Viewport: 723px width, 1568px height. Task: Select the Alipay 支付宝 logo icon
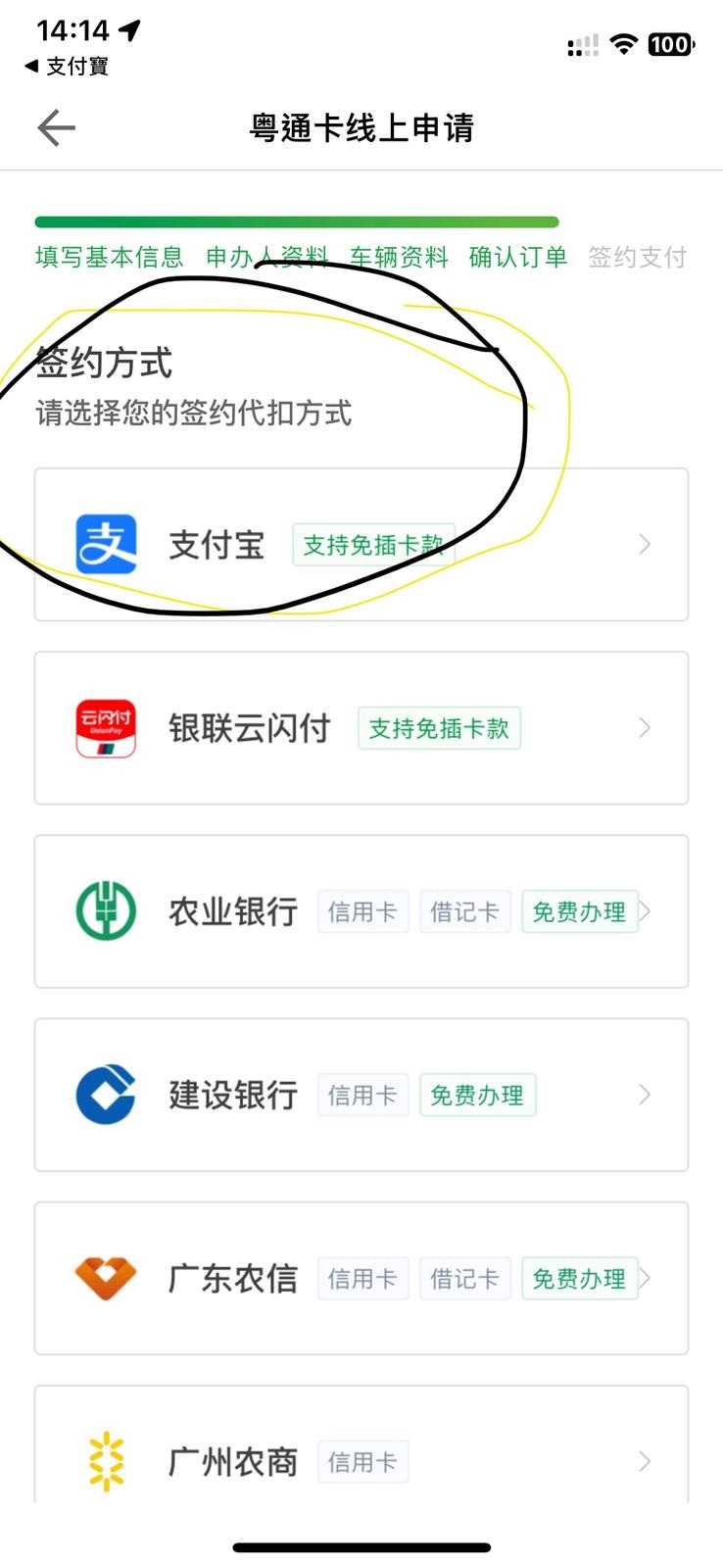(x=106, y=545)
